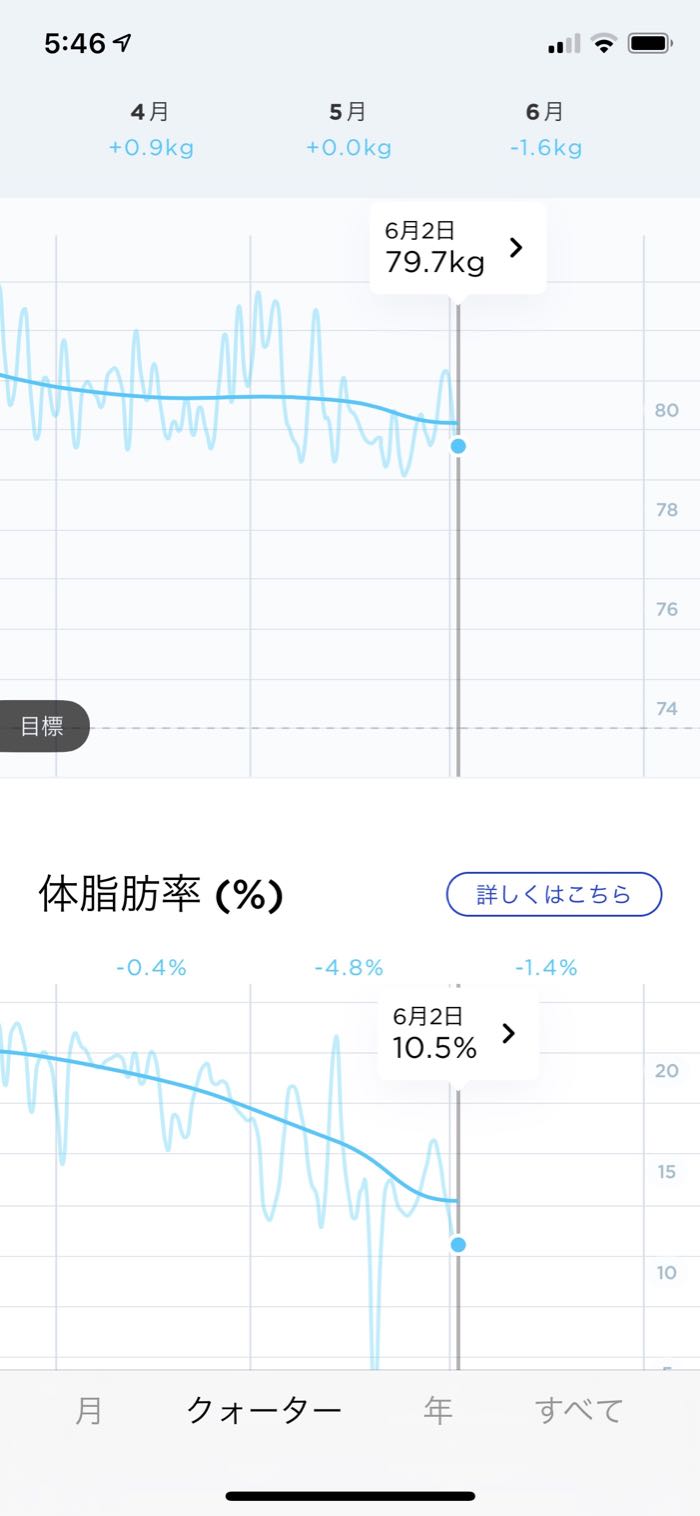This screenshot has height=1516, width=700.
Task: Open the 10.5% body fat entry
Action: coord(457,1034)
